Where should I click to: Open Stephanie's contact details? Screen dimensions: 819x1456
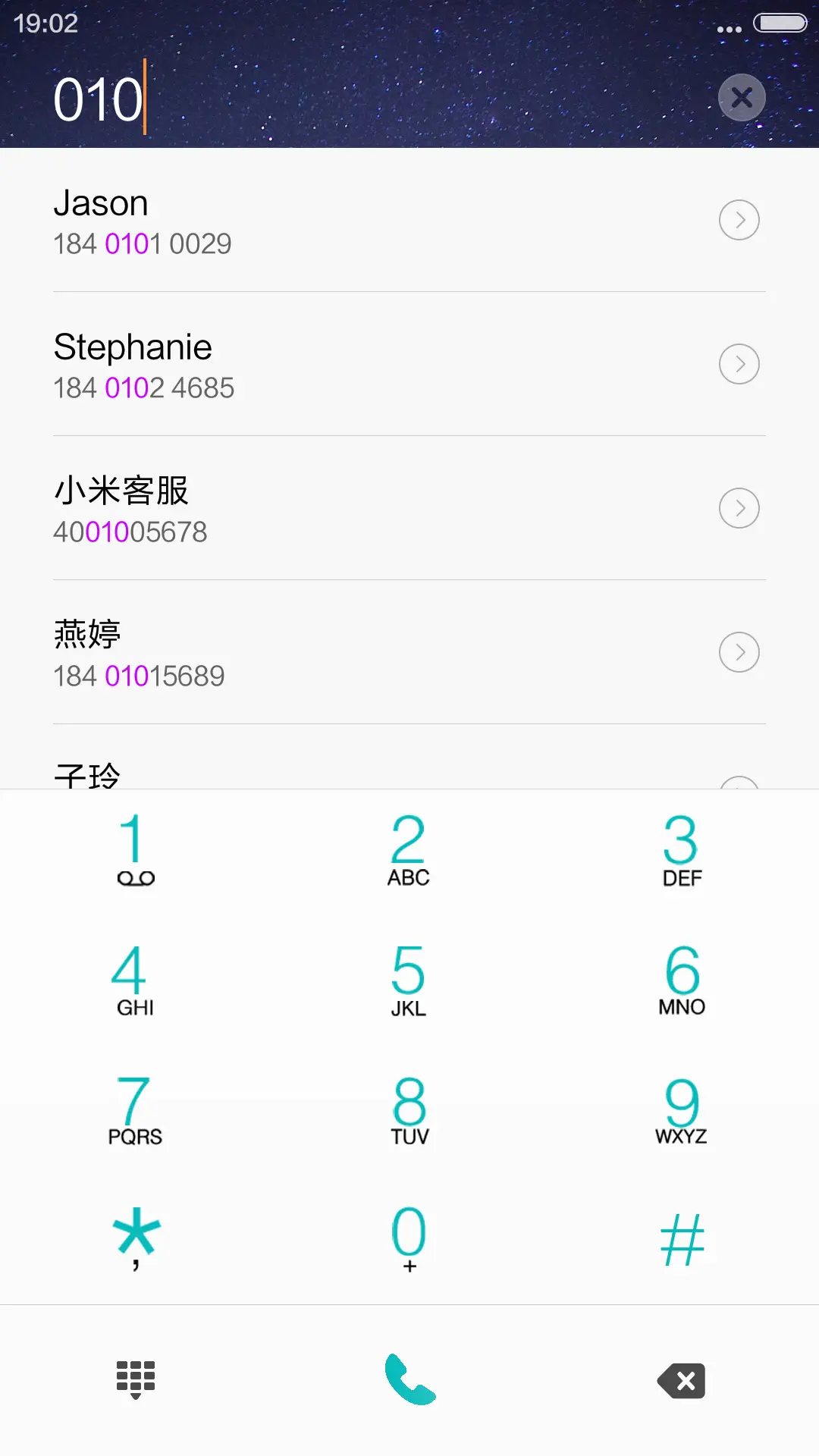pyautogui.click(x=739, y=364)
